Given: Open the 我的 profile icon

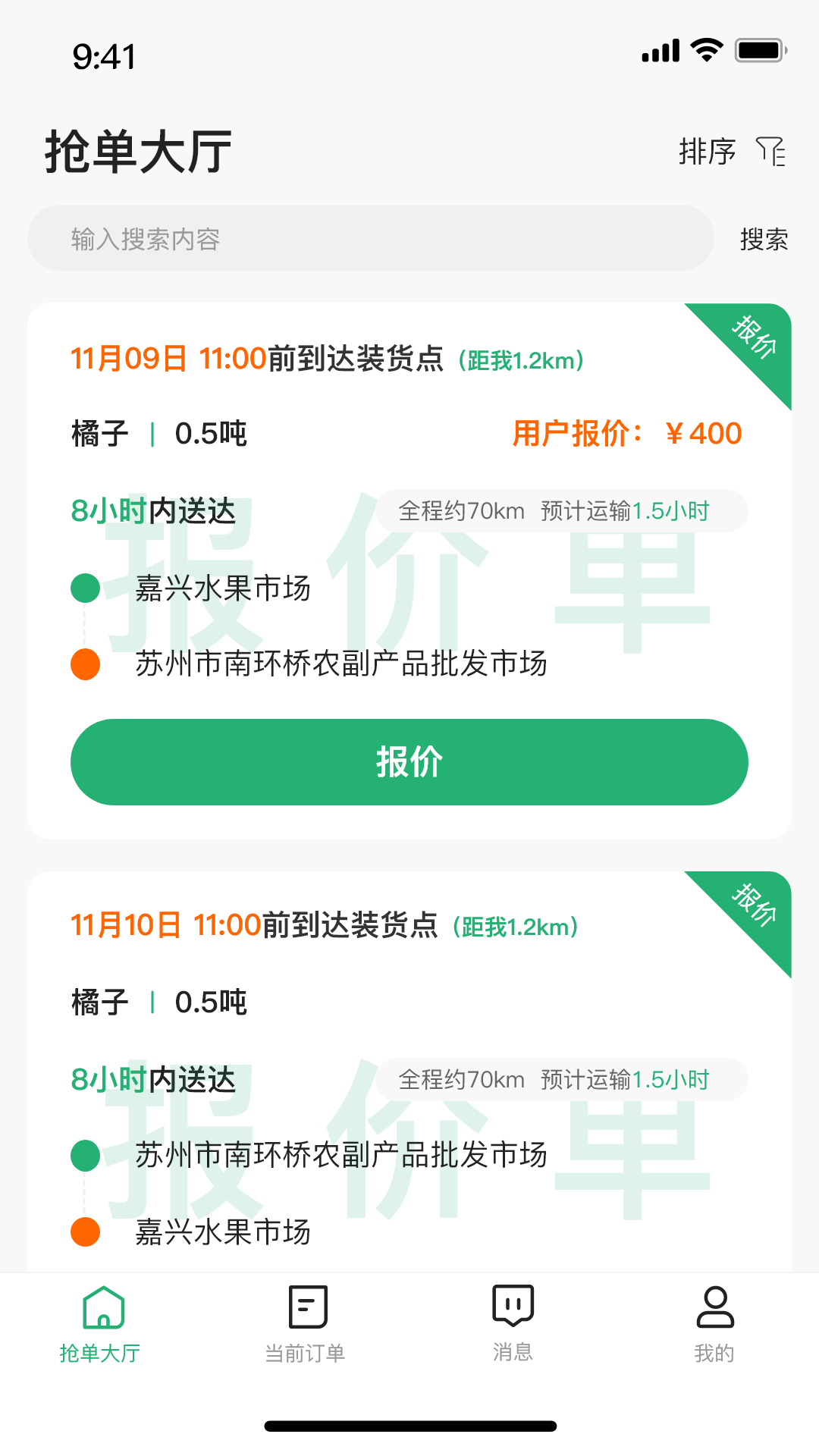Looking at the screenshot, I should point(716,1307).
